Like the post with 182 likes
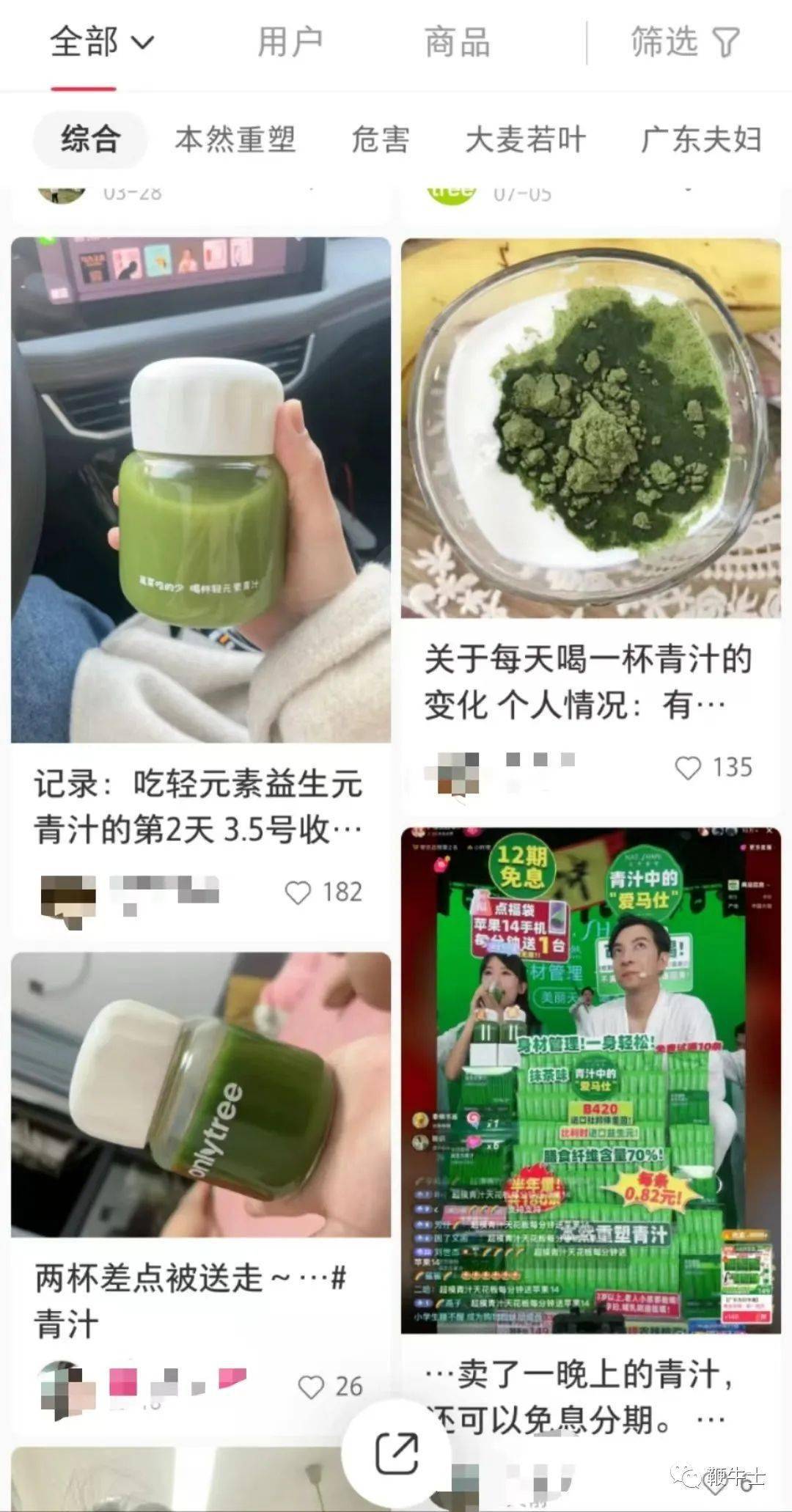Image resolution: width=792 pixels, height=1512 pixels. (298, 892)
